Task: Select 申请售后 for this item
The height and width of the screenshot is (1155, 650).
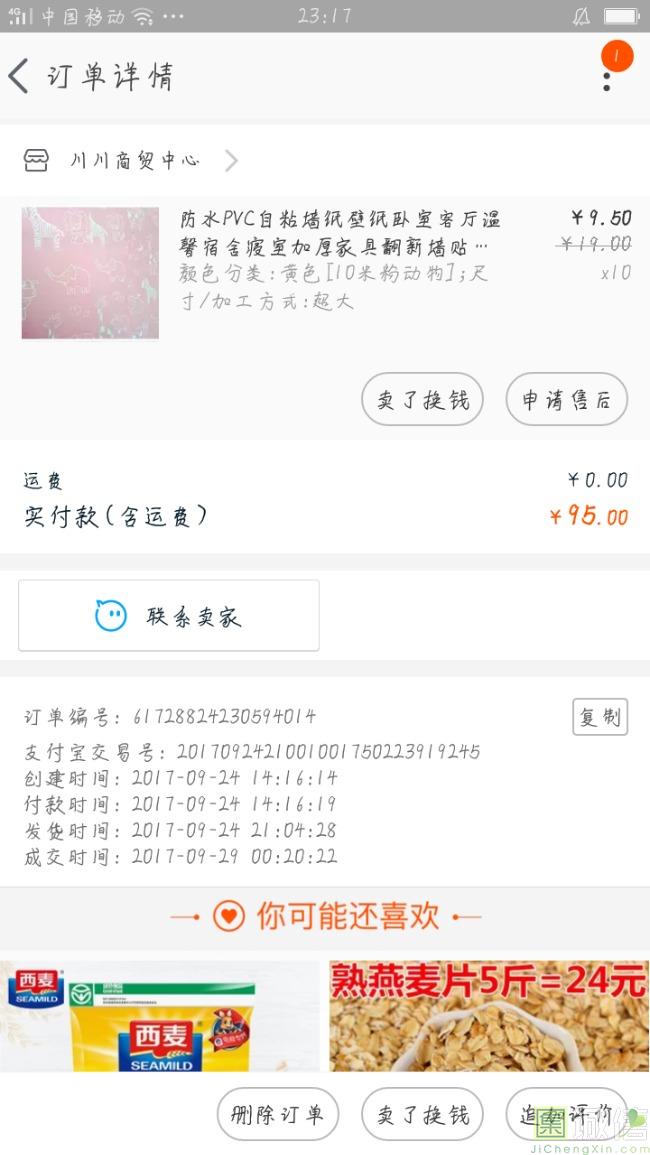Action: tap(566, 400)
